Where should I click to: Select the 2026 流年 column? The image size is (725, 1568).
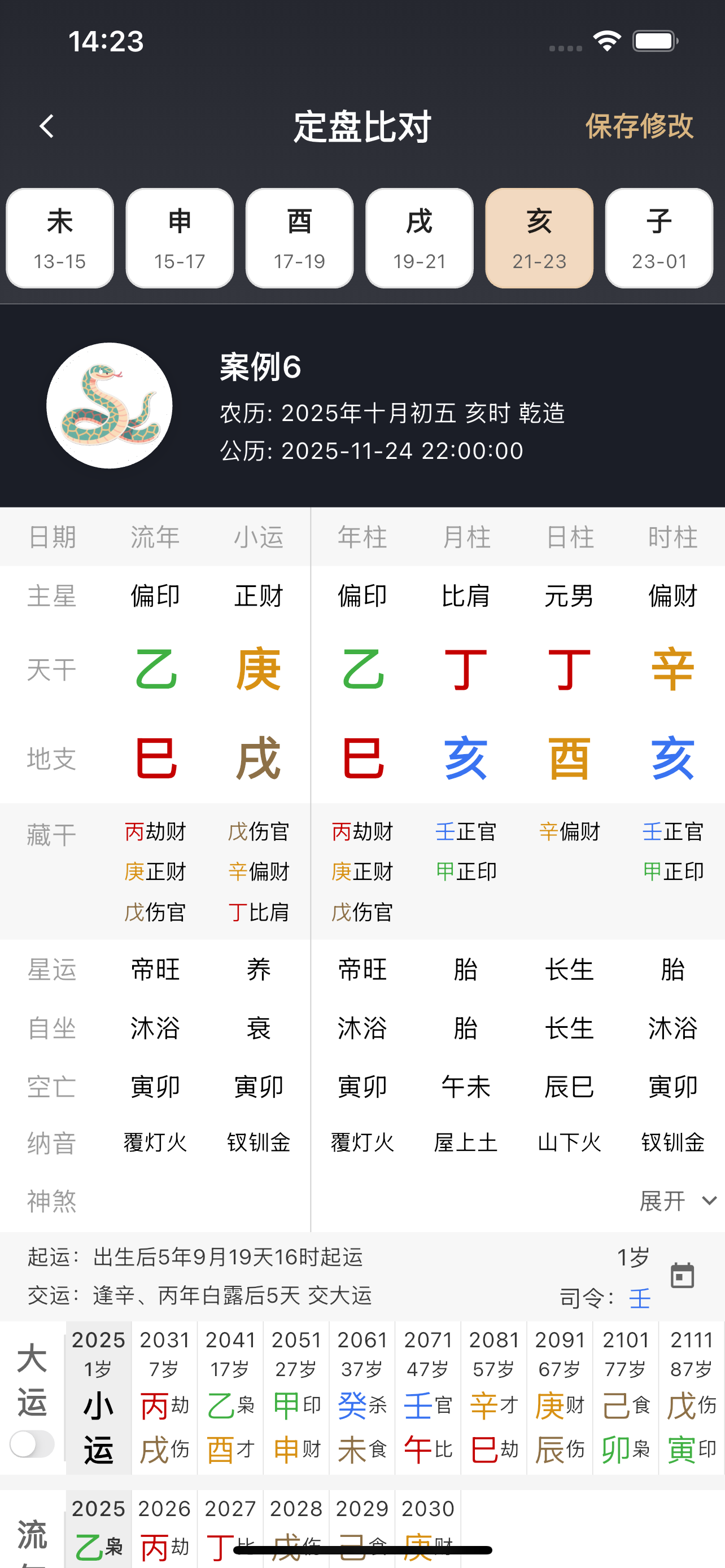164,1528
